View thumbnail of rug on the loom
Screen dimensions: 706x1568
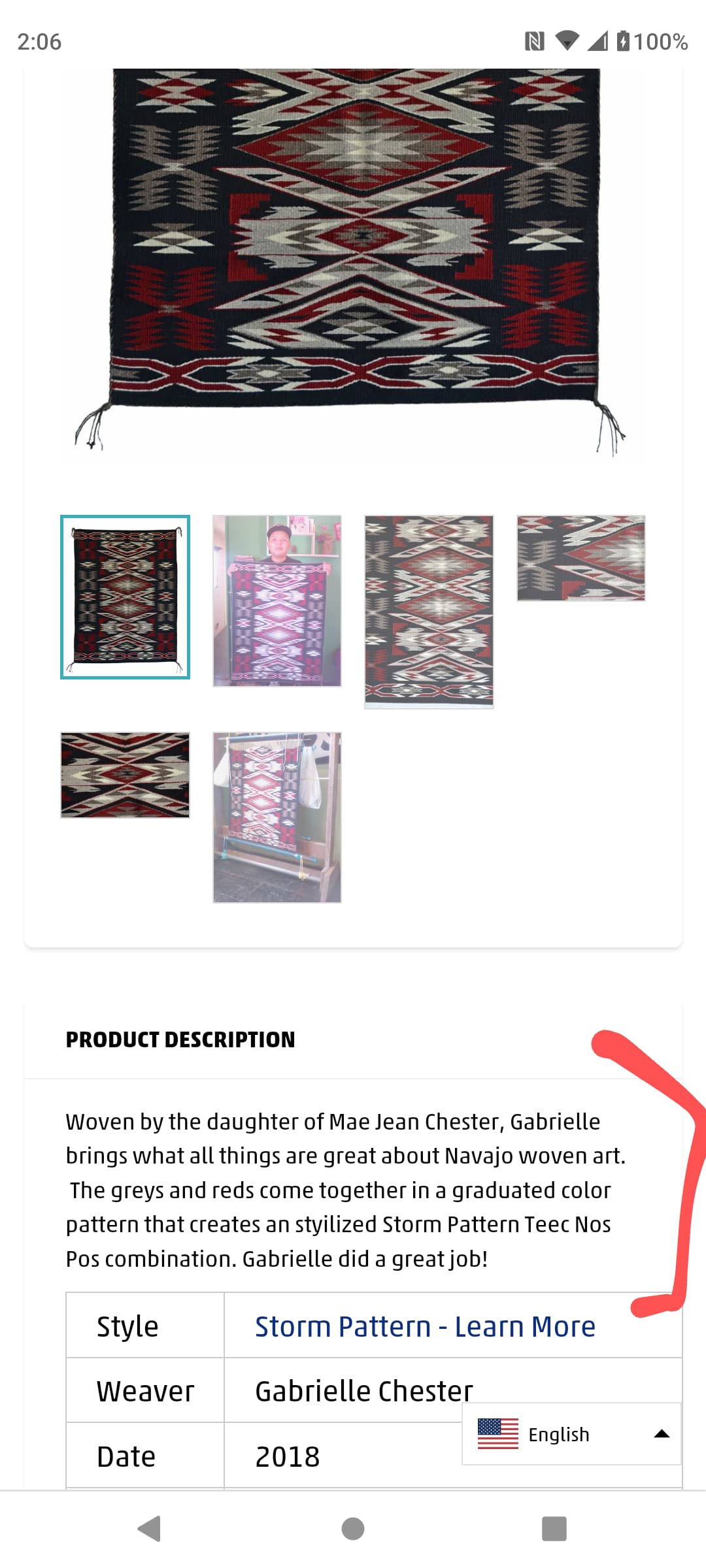pyautogui.click(x=277, y=817)
